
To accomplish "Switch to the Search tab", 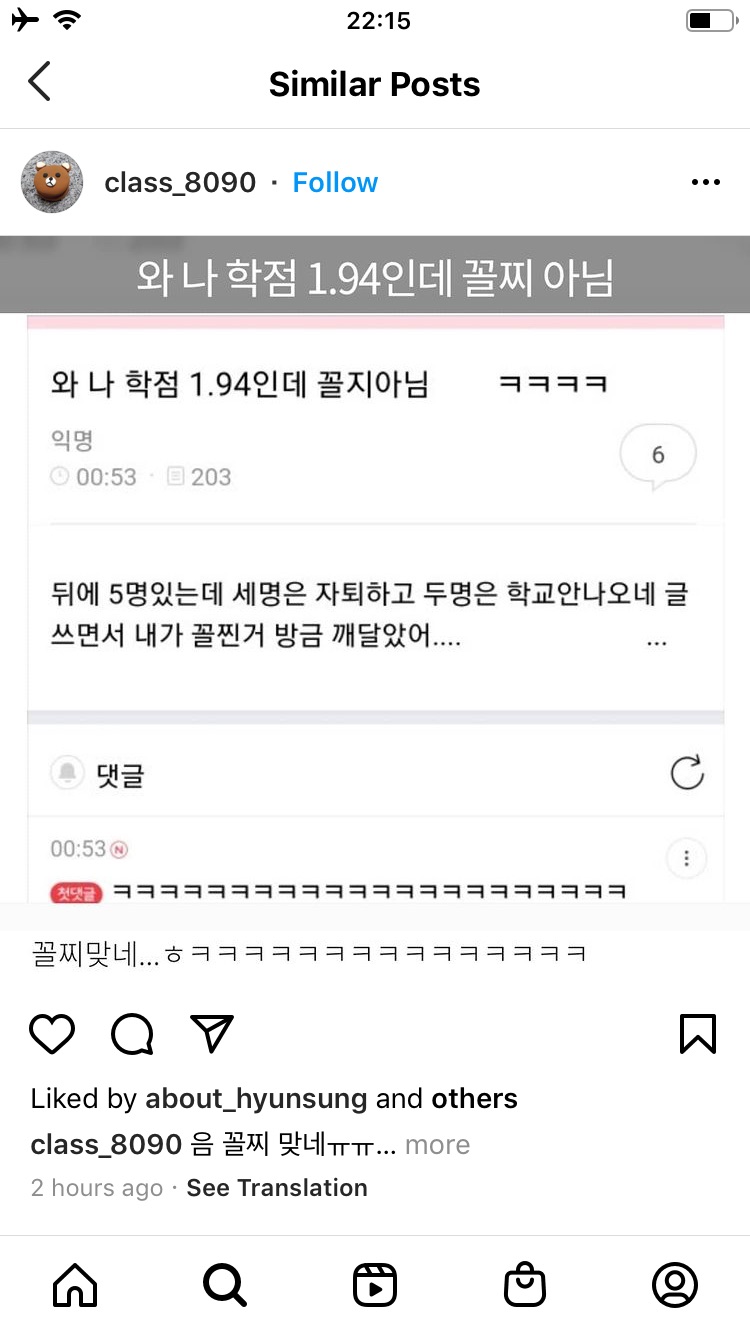I will (x=224, y=1285).
